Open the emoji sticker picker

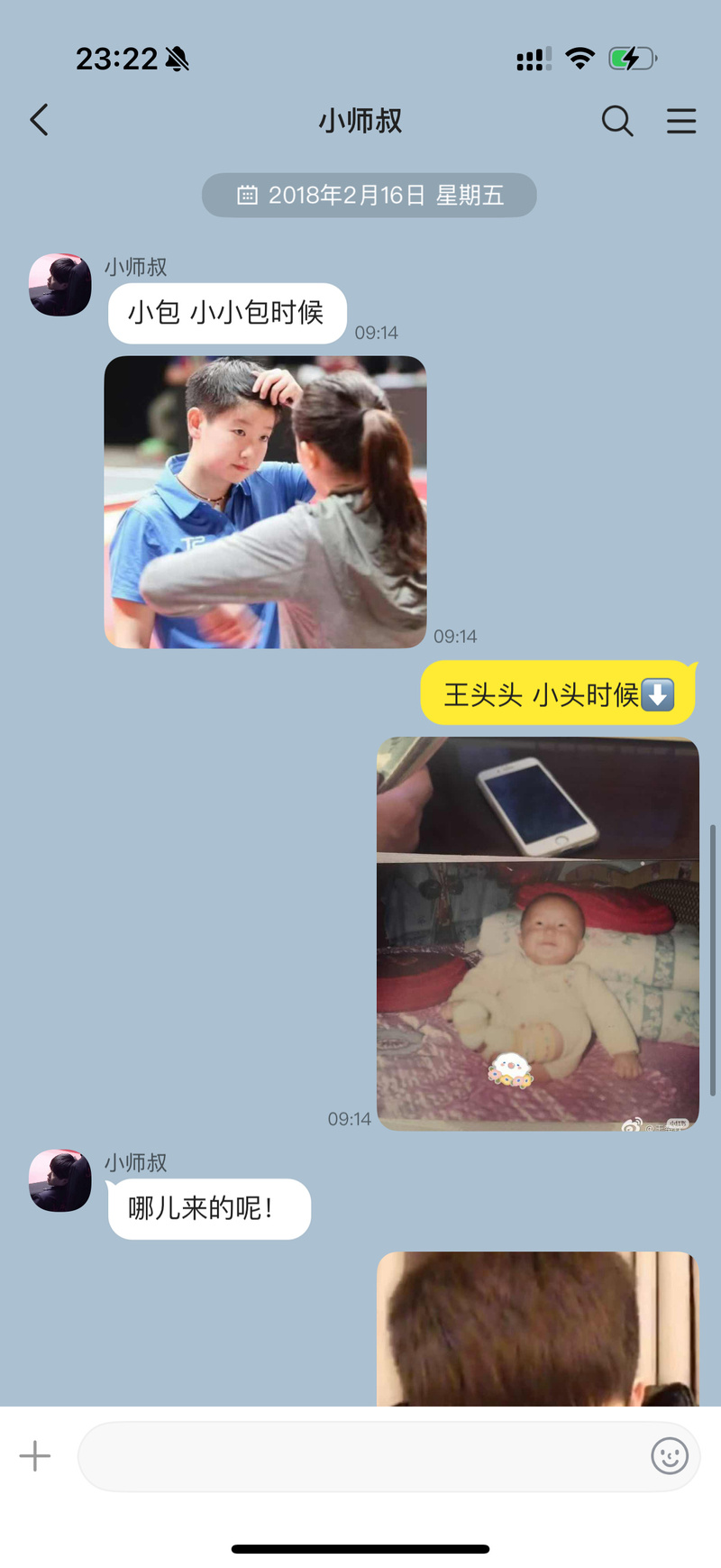tap(669, 1455)
